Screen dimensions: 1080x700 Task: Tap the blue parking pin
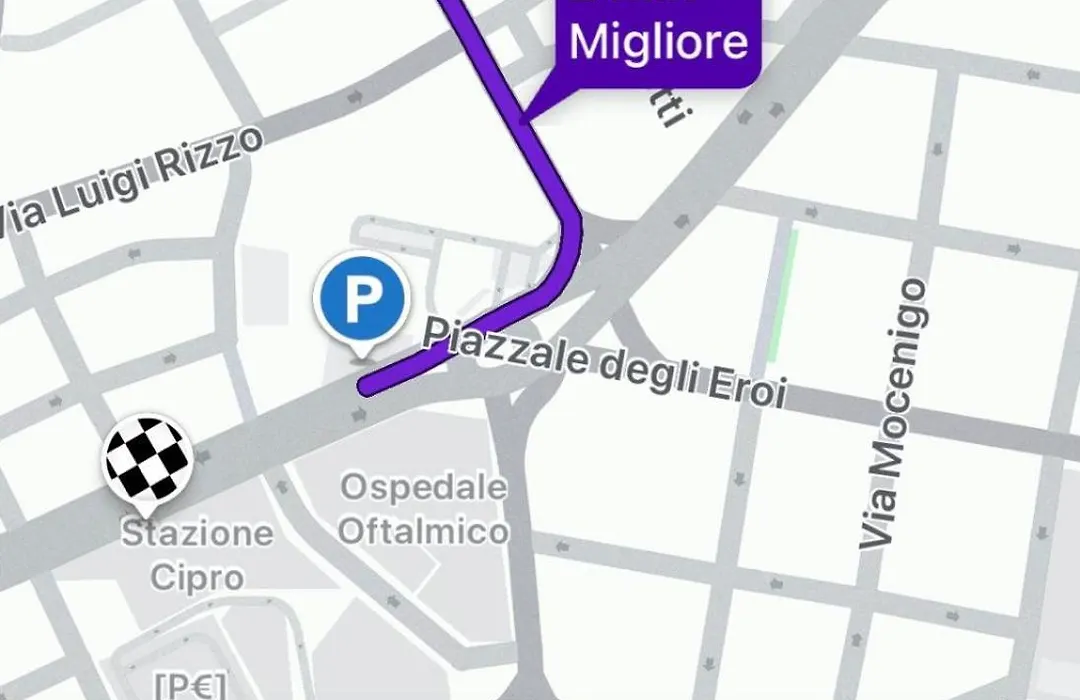pyautogui.click(x=361, y=300)
